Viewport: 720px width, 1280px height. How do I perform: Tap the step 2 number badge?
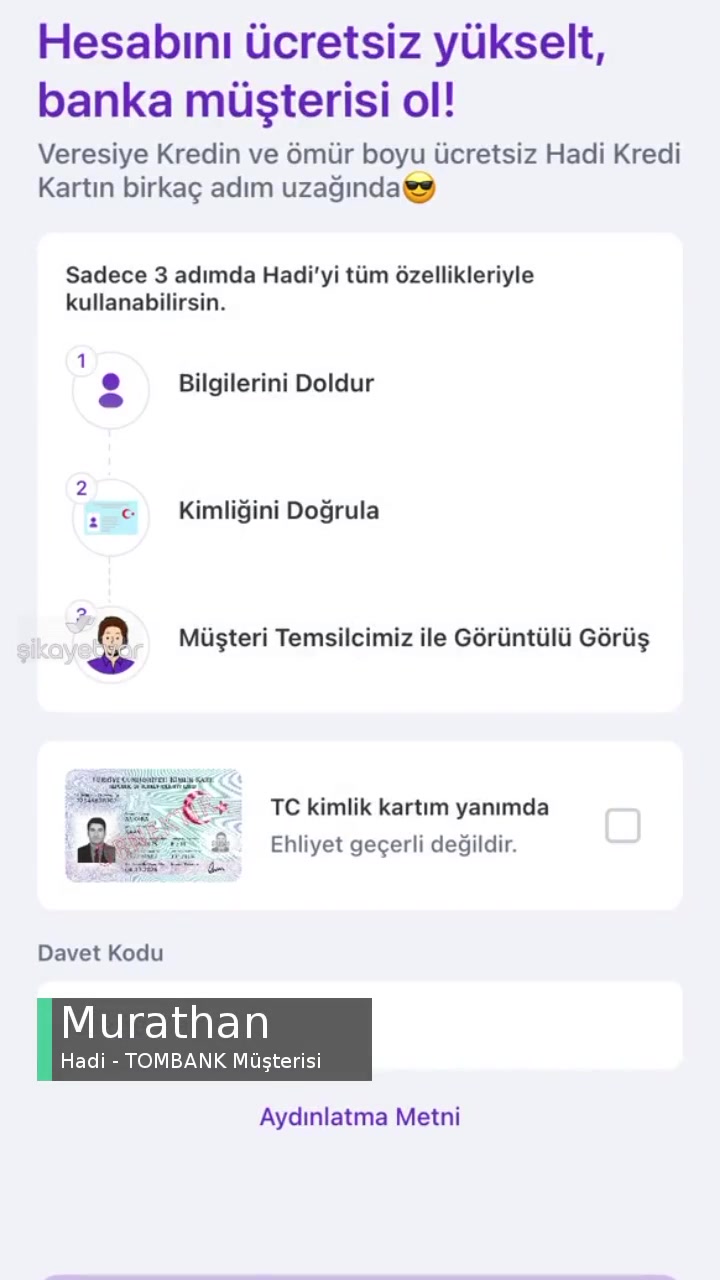[x=81, y=488]
